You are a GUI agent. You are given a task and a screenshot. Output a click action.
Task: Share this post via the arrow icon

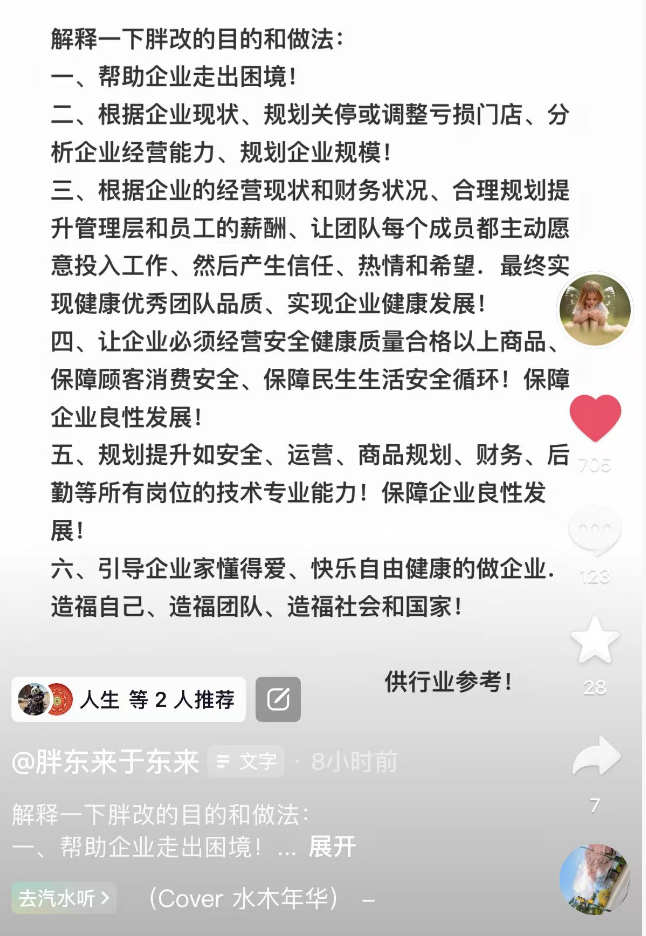pyautogui.click(x=596, y=760)
